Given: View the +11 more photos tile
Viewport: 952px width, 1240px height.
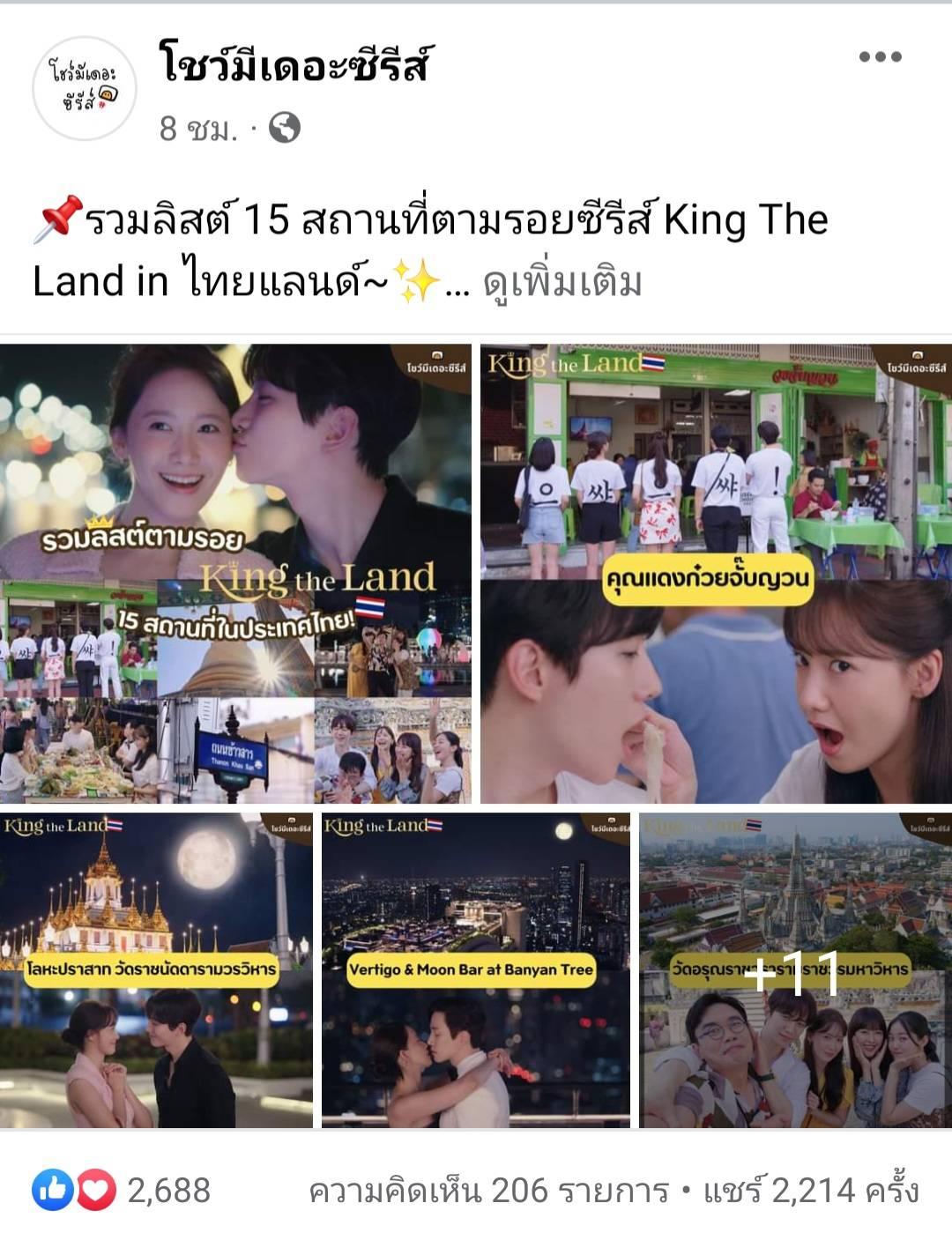Looking at the screenshot, I should [795, 969].
